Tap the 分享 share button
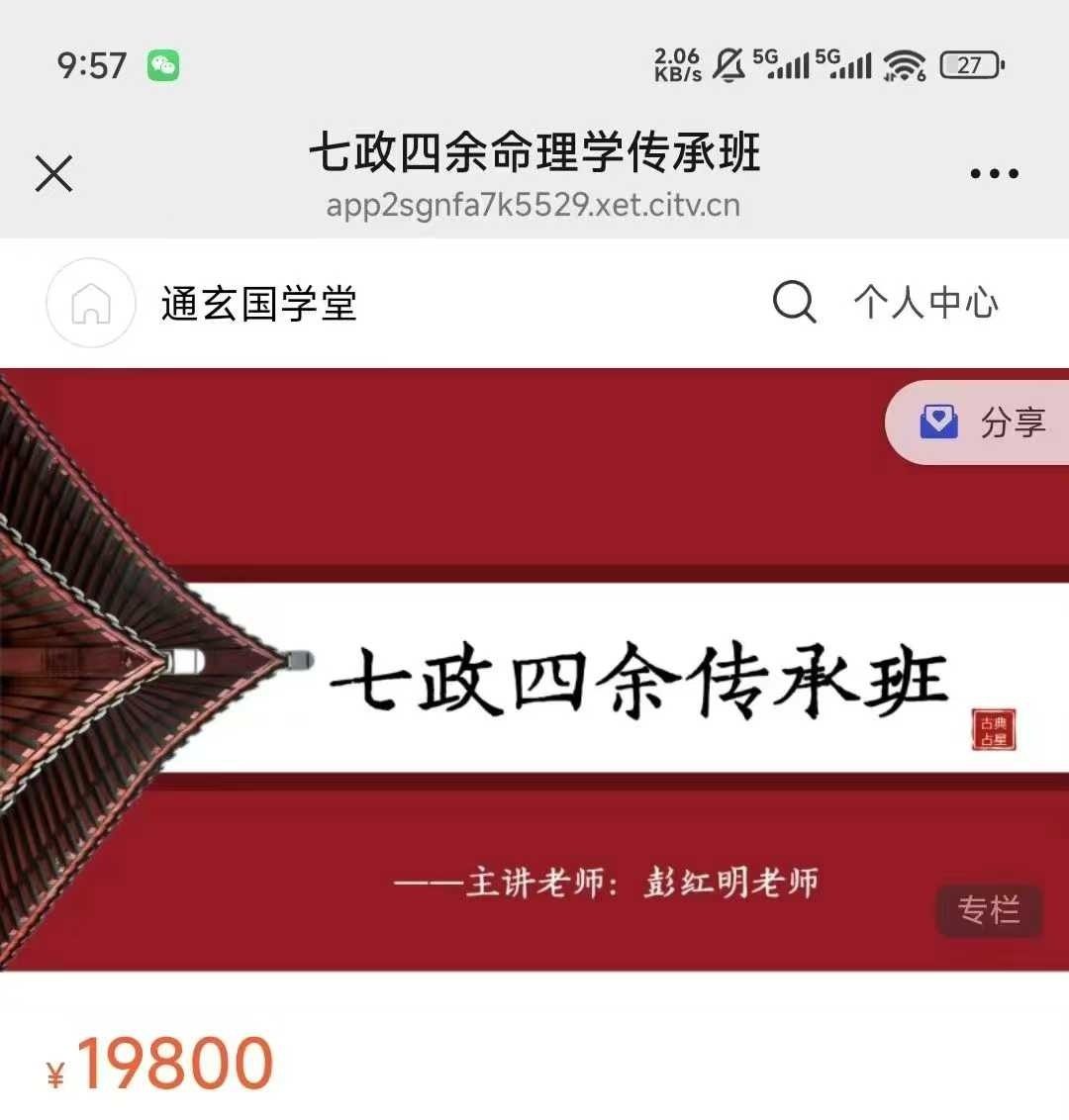Screen dimensions: 1069x1120 pos(983,422)
